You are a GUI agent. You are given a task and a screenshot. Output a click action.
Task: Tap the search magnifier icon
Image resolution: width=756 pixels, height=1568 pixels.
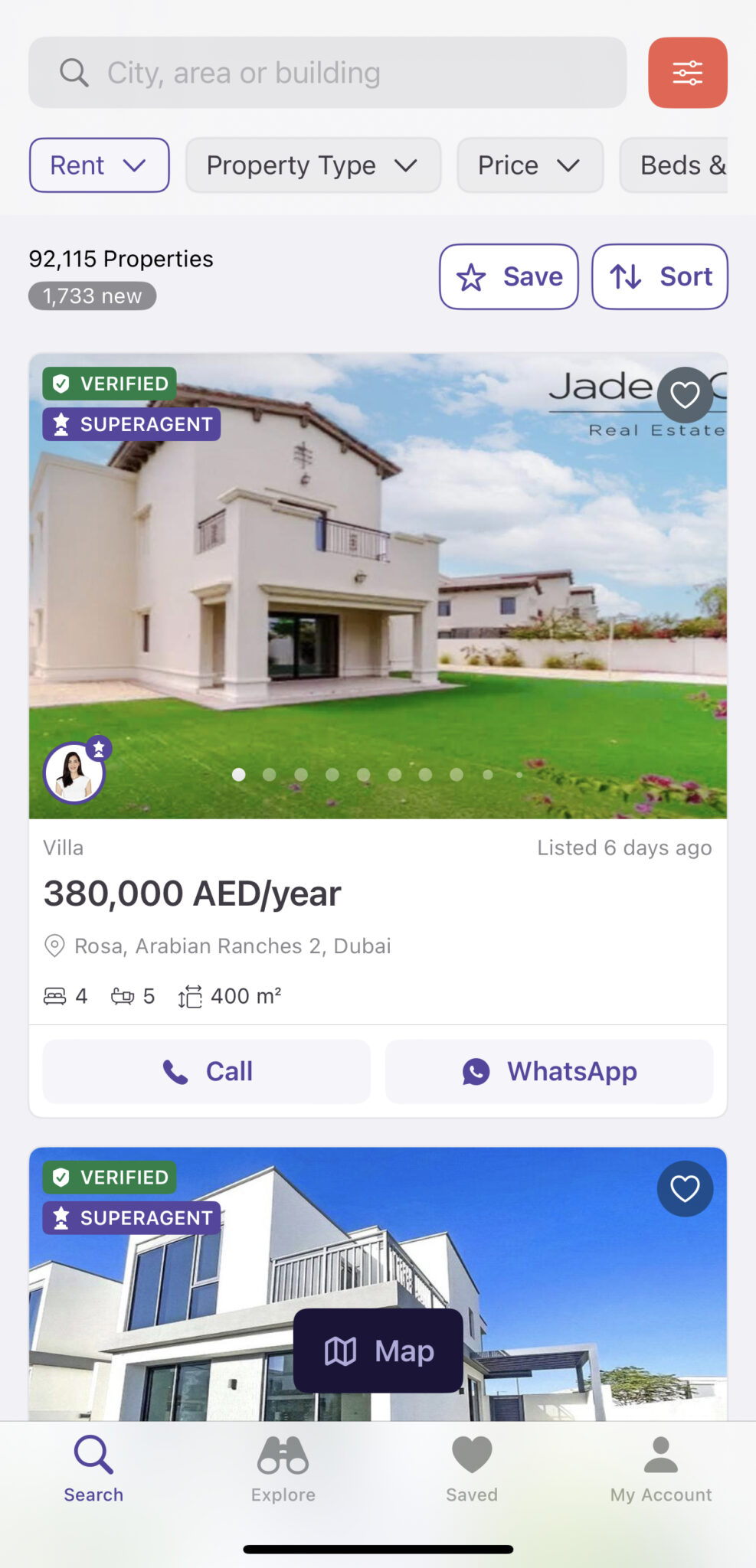click(x=74, y=72)
